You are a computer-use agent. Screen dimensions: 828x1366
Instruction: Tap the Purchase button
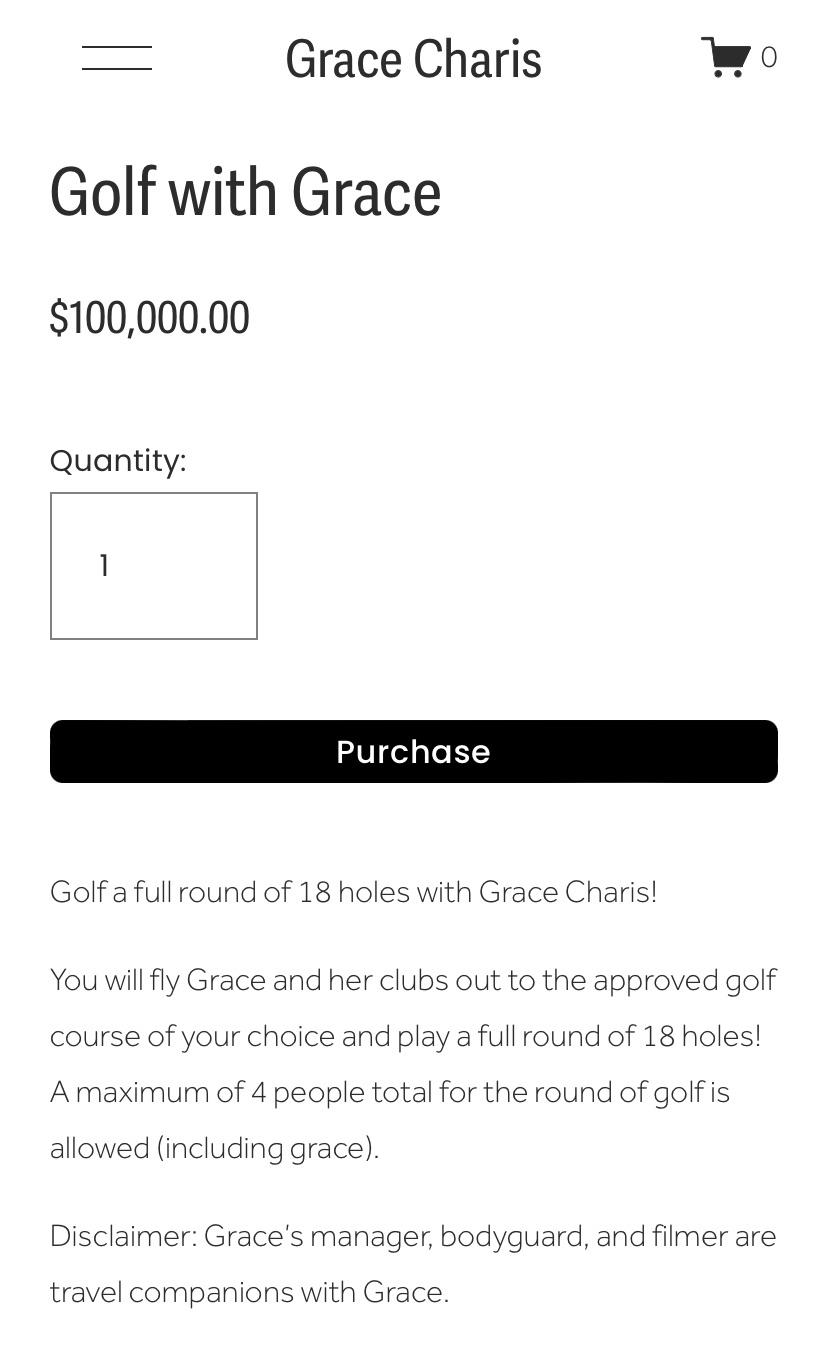[414, 752]
